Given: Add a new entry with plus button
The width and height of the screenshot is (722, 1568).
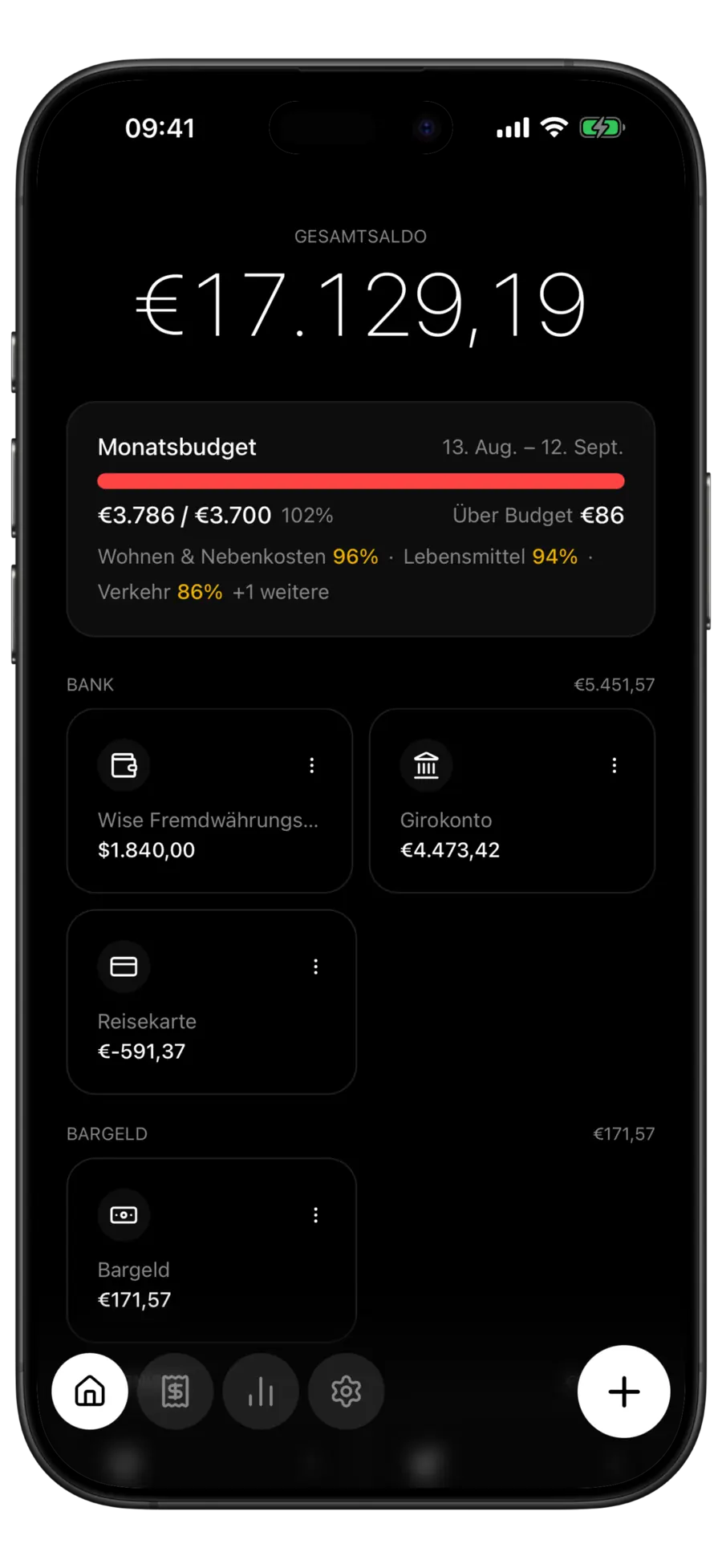Looking at the screenshot, I should [624, 1392].
